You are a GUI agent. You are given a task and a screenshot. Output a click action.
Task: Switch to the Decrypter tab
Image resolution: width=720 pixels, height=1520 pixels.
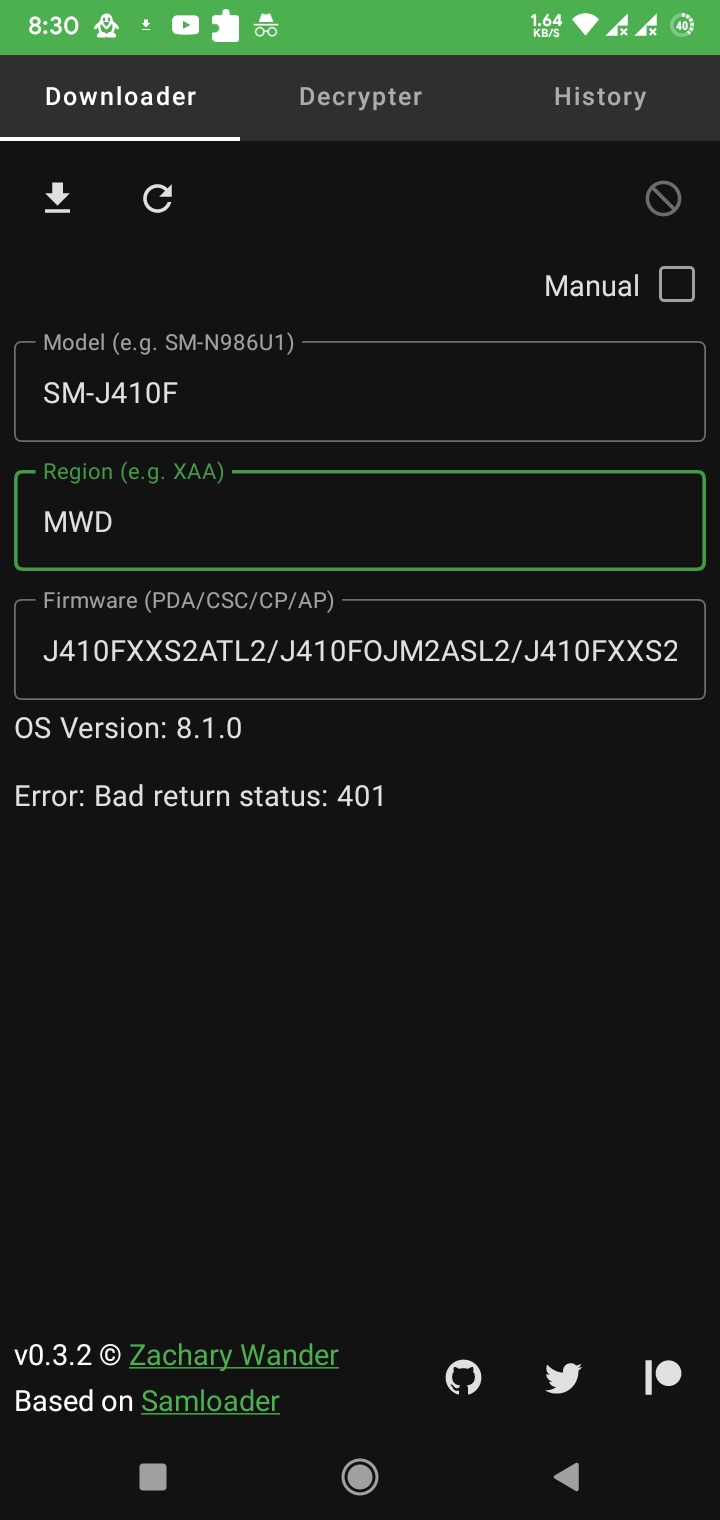click(x=360, y=96)
